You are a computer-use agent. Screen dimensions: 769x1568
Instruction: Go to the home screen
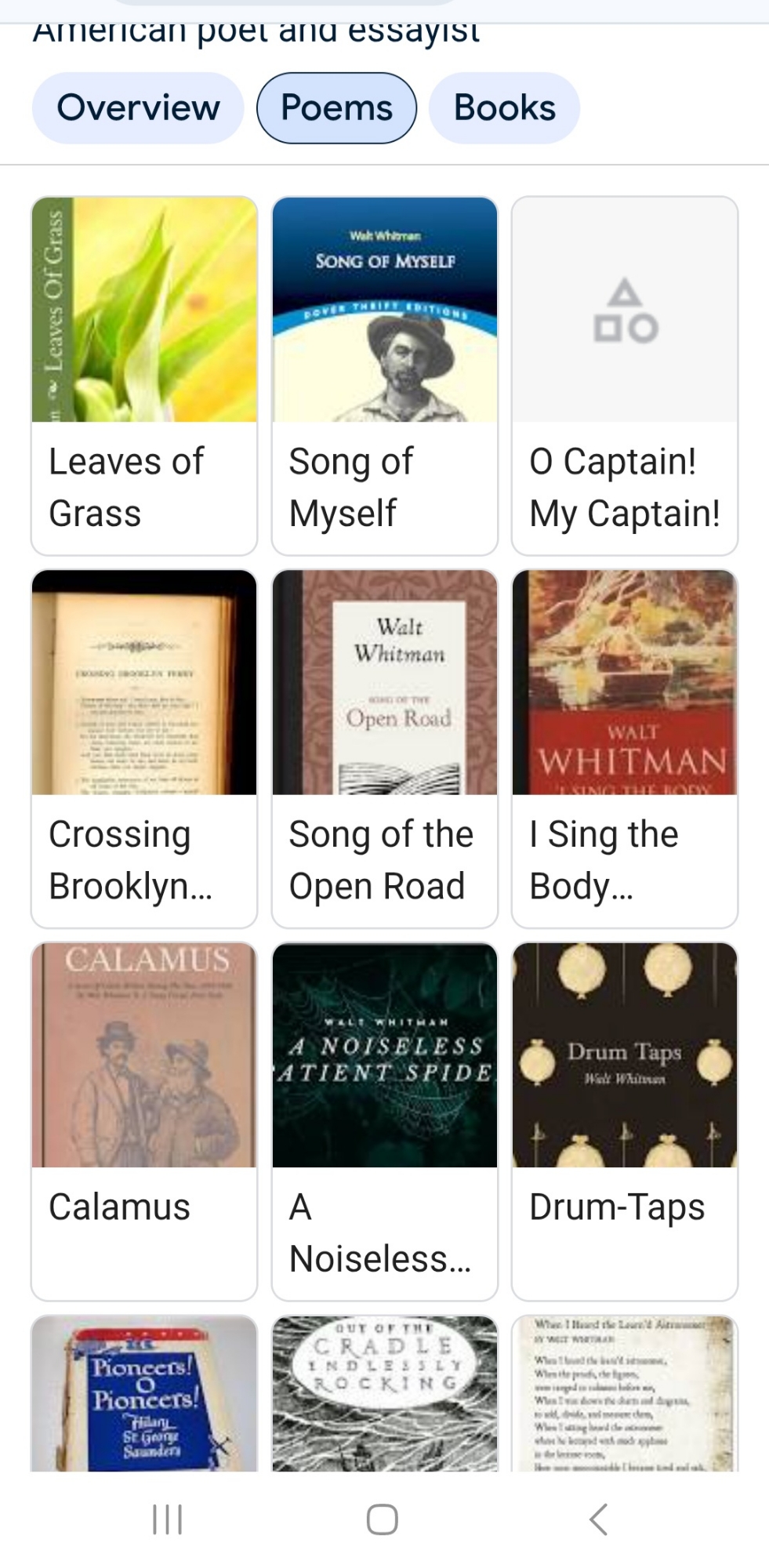click(x=383, y=1519)
